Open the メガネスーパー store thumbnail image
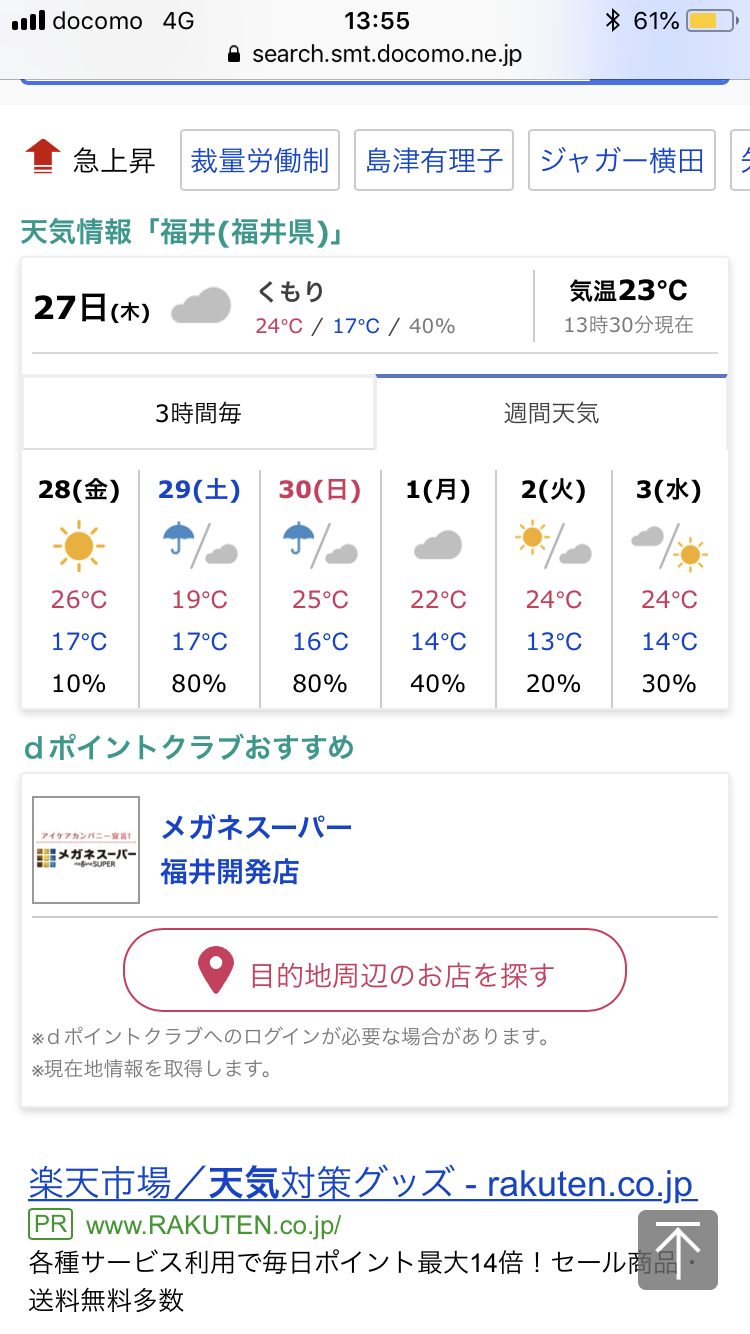The image size is (750, 1334). click(x=86, y=850)
